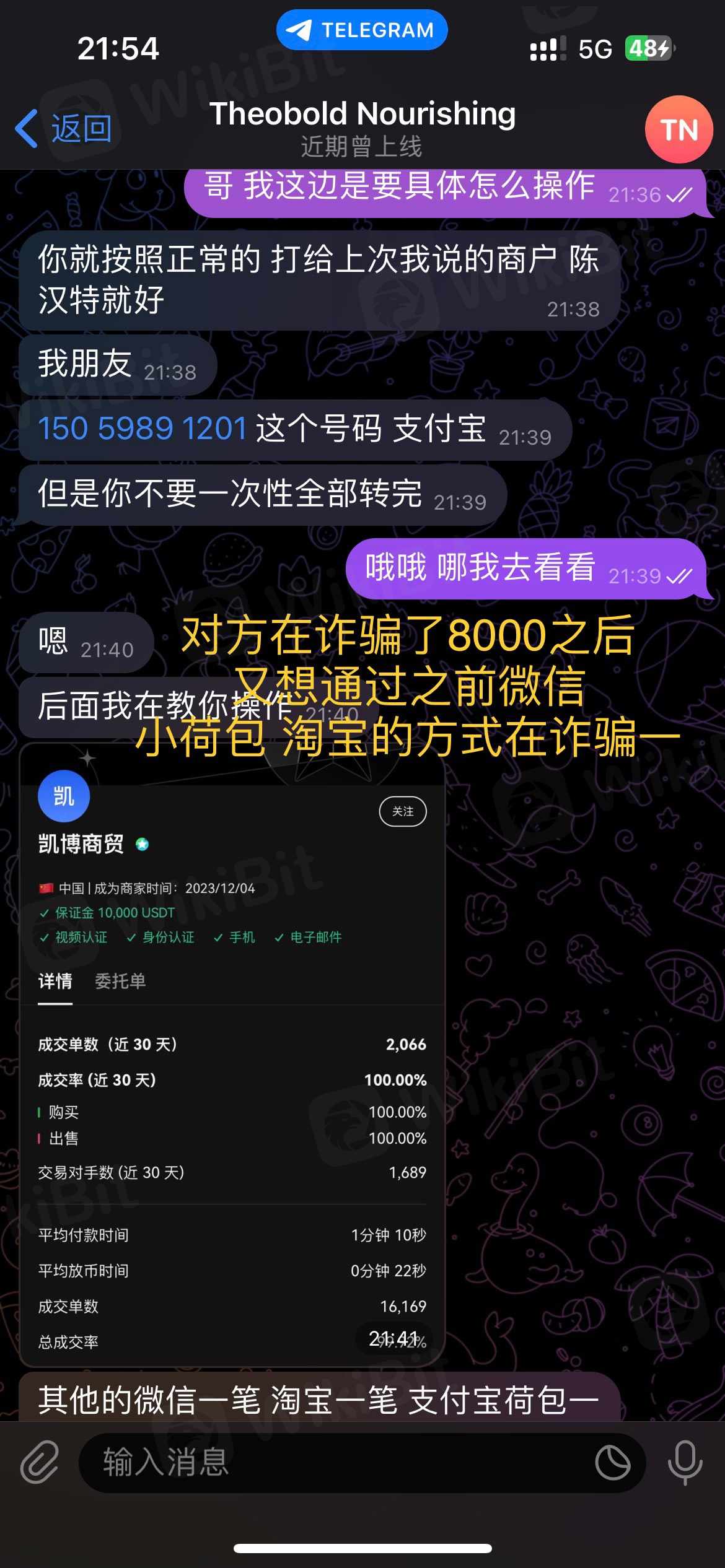Open the attachment paperclip
The height and width of the screenshot is (1568, 725).
click(x=40, y=1462)
